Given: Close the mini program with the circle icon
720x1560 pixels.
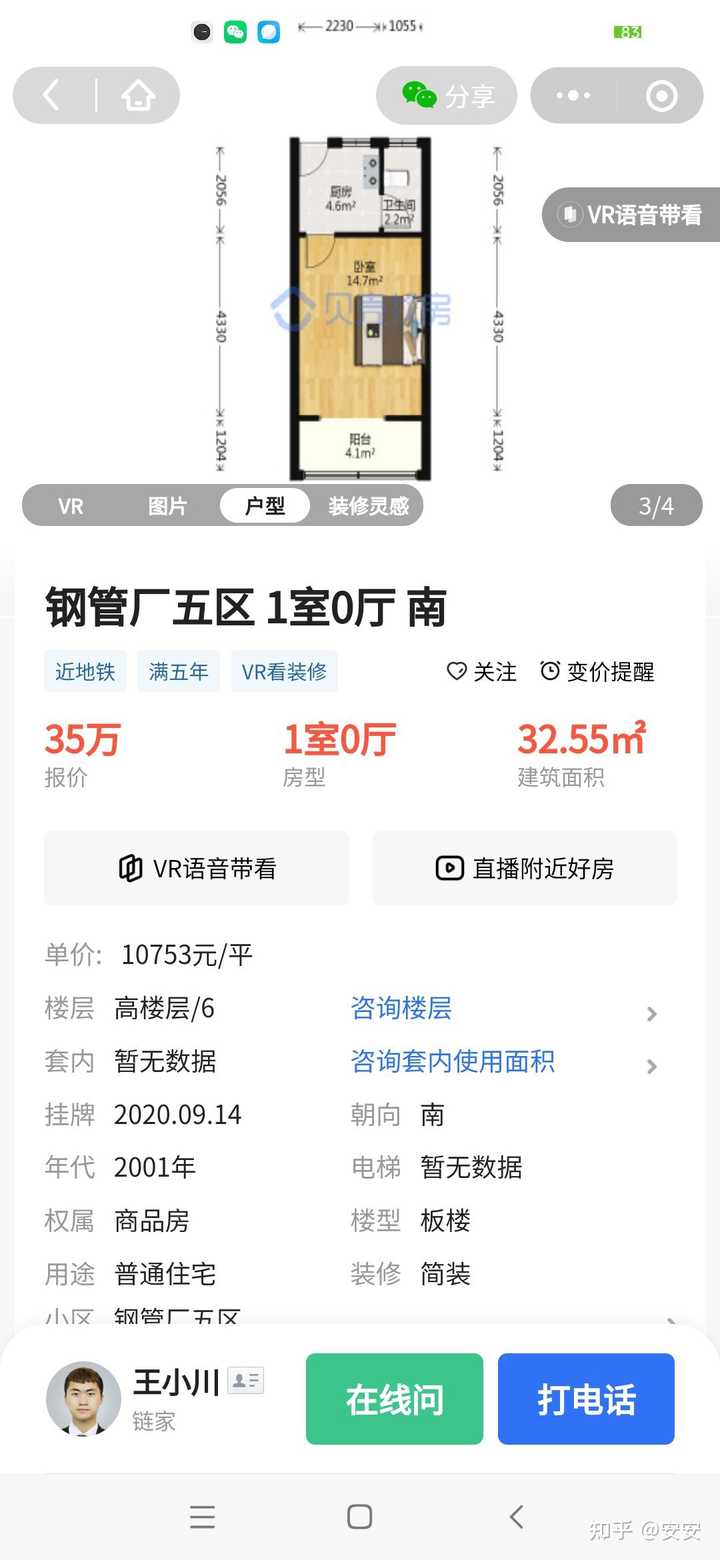Looking at the screenshot, I should [662, 96].
